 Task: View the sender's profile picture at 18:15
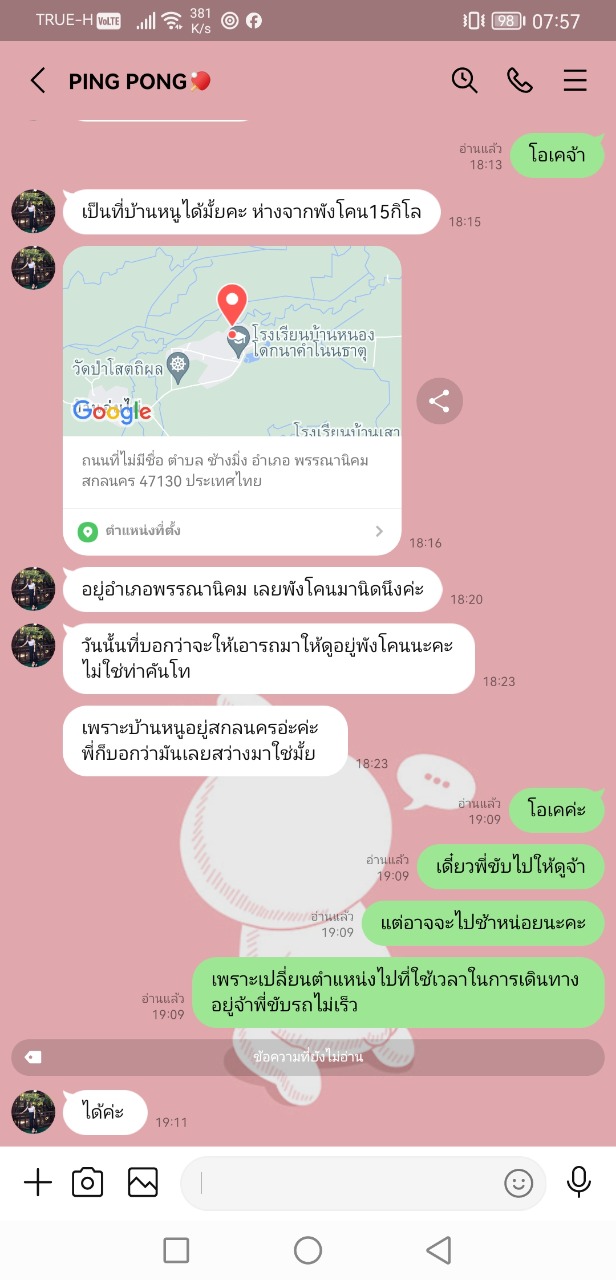[33, 211]
